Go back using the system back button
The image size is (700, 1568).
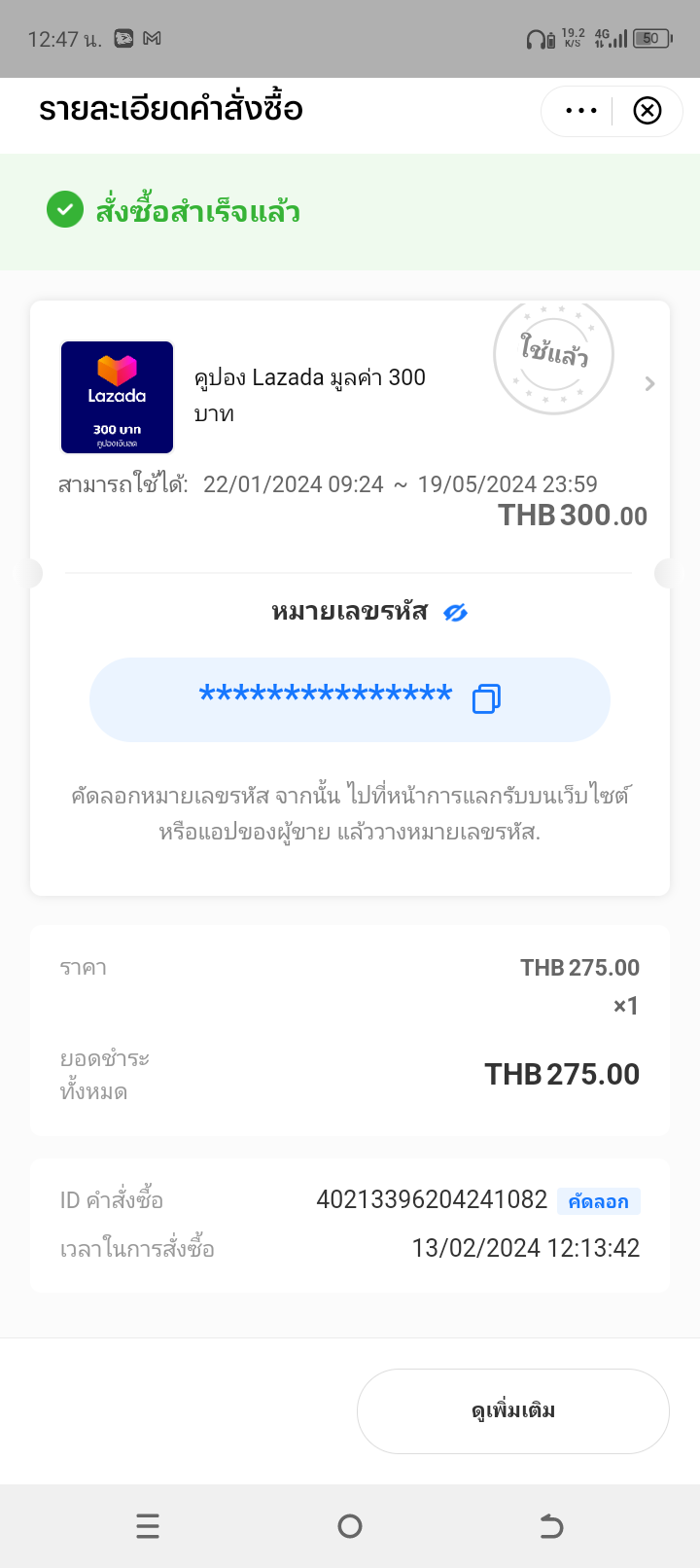[550, 1526]
